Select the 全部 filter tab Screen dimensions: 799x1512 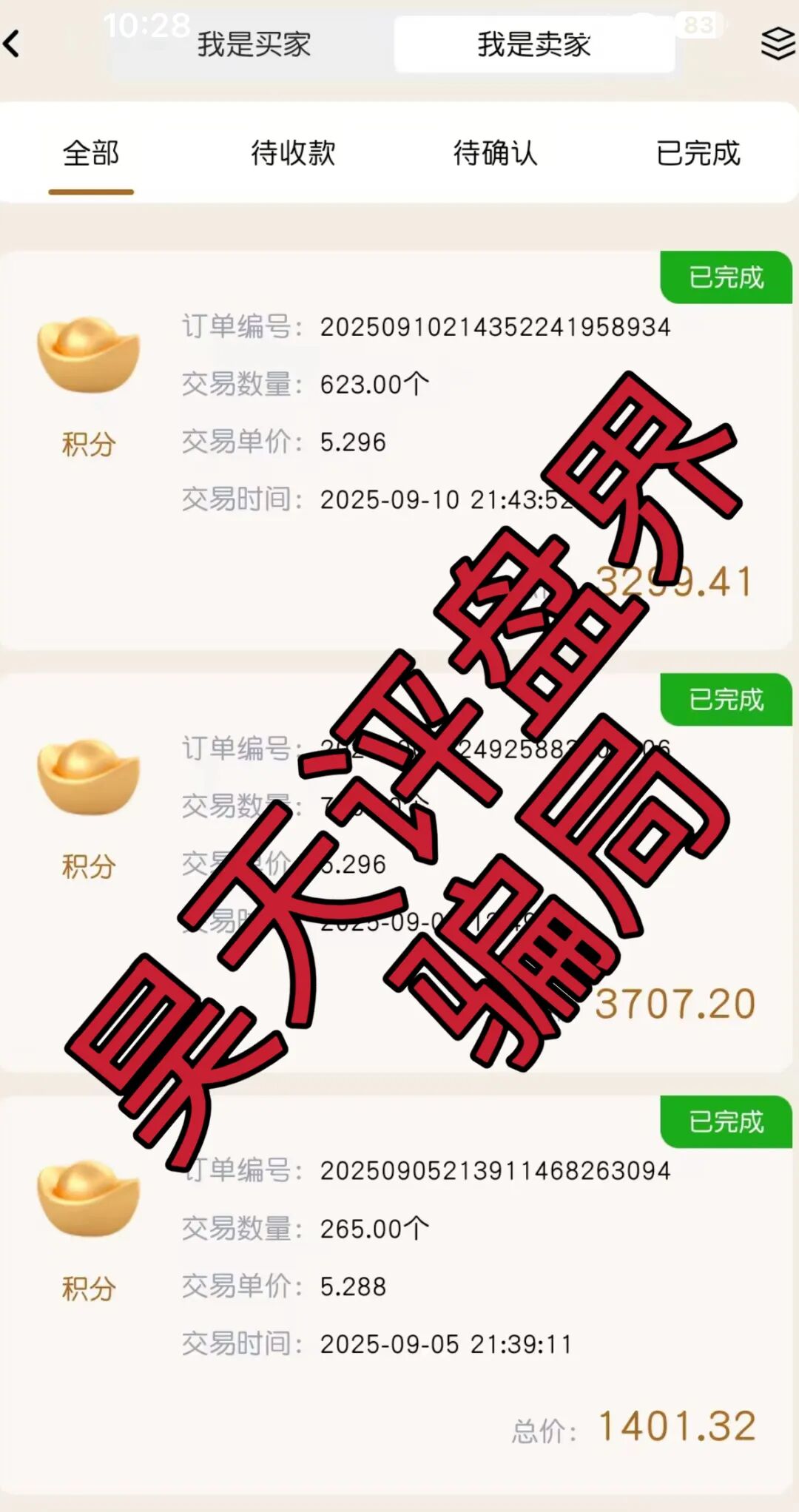point(92,155)
